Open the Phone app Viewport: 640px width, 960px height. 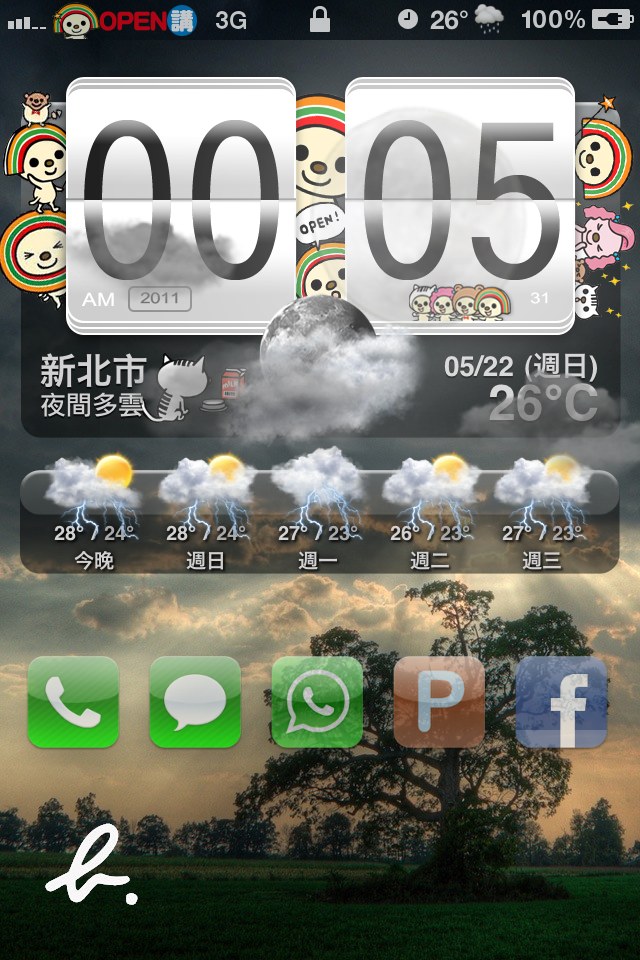(73, 702)
